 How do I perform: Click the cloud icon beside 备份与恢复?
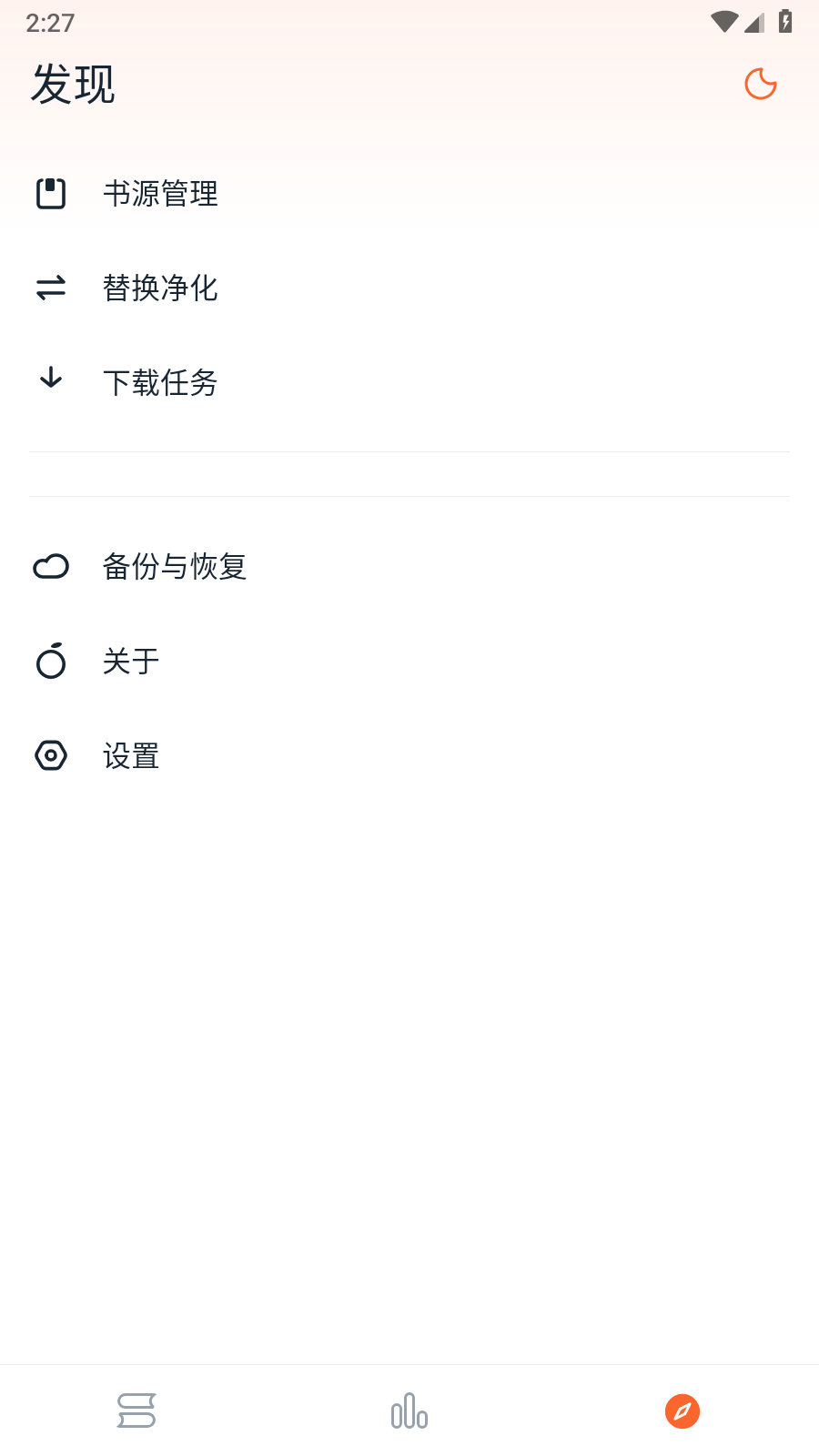pyautogui.click(x=52, y=566)
